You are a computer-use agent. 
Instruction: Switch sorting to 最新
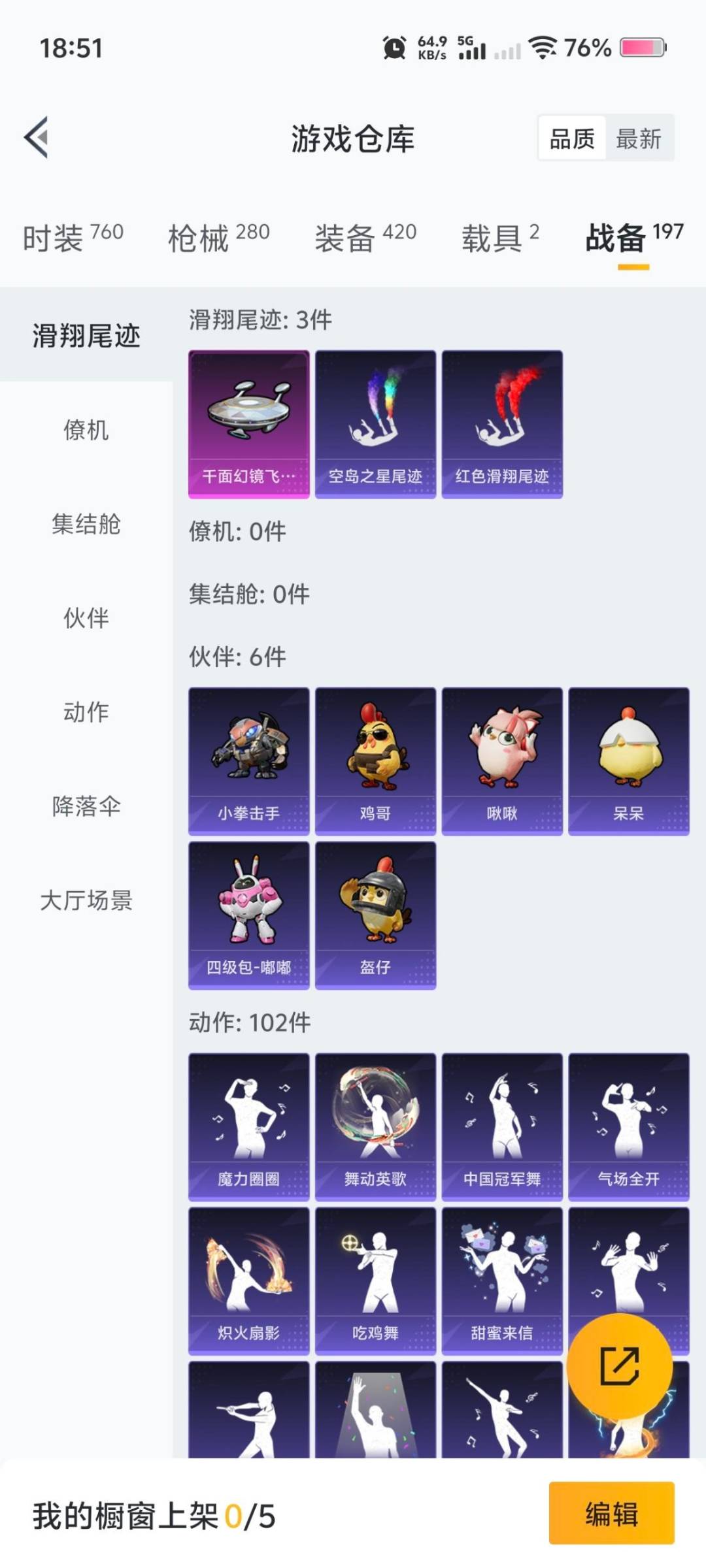[639, 139]
